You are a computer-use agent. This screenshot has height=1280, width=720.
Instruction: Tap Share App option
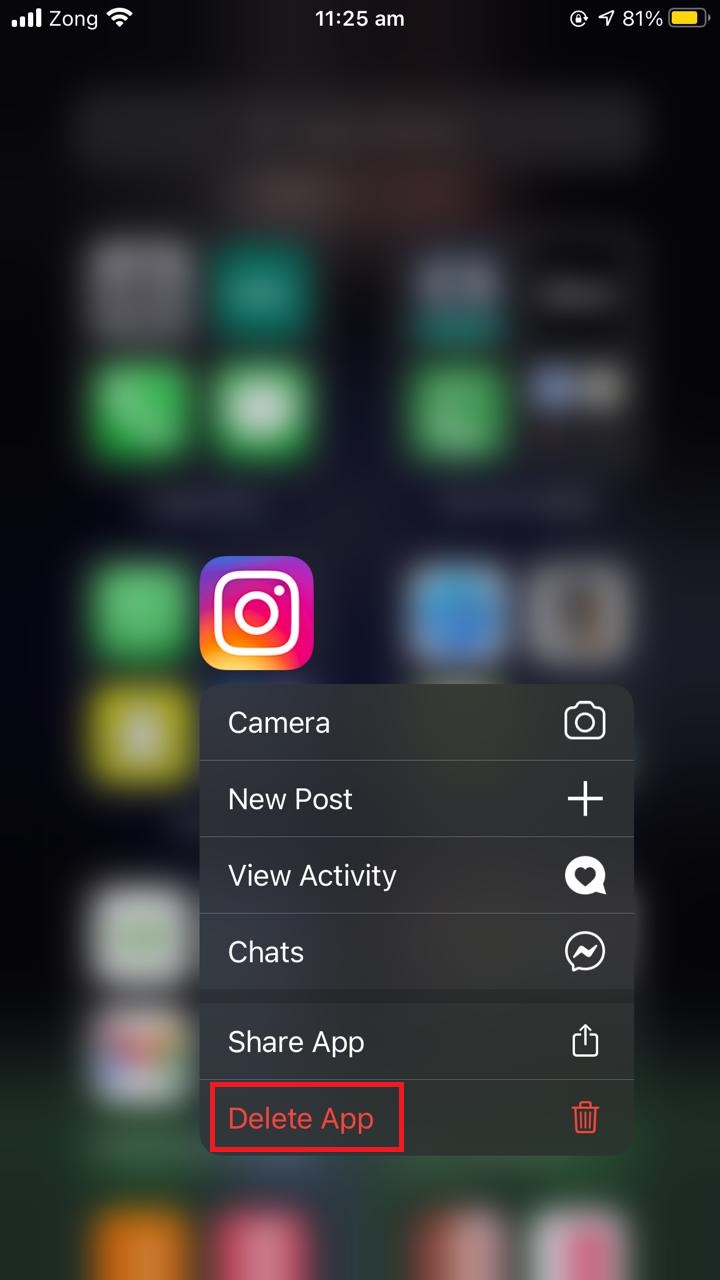(417, 1042)
